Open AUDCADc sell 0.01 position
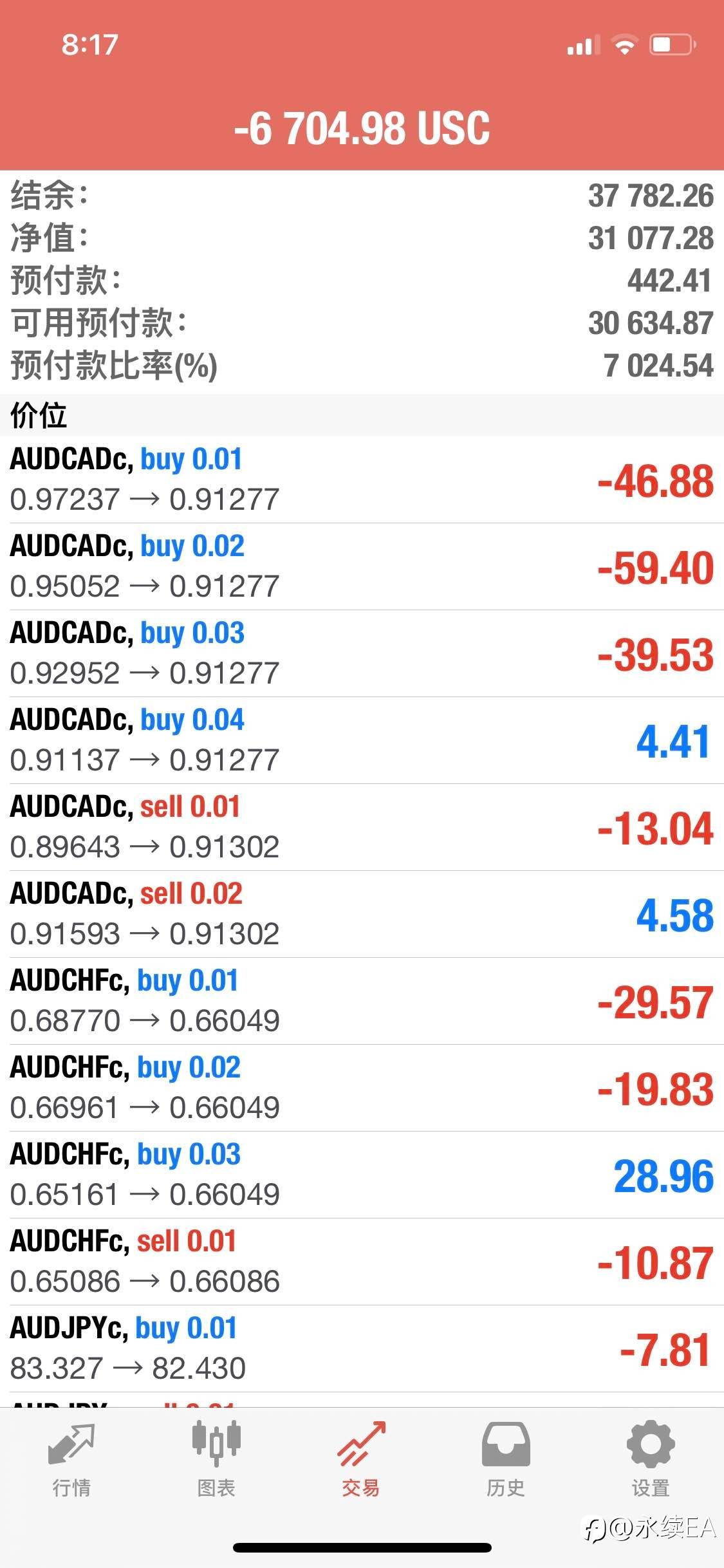 tap(362, 827)
